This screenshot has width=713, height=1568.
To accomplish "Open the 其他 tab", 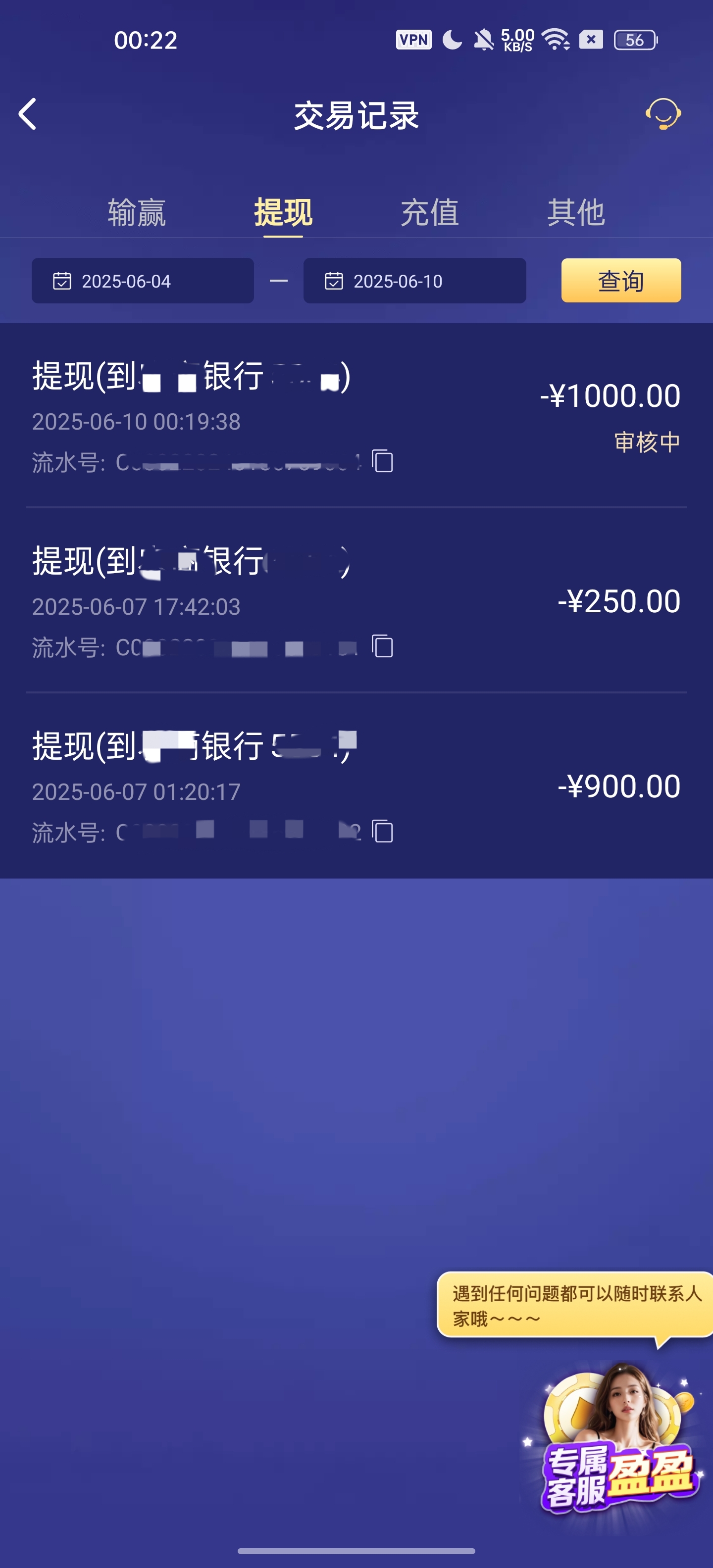I will (575, 212).
